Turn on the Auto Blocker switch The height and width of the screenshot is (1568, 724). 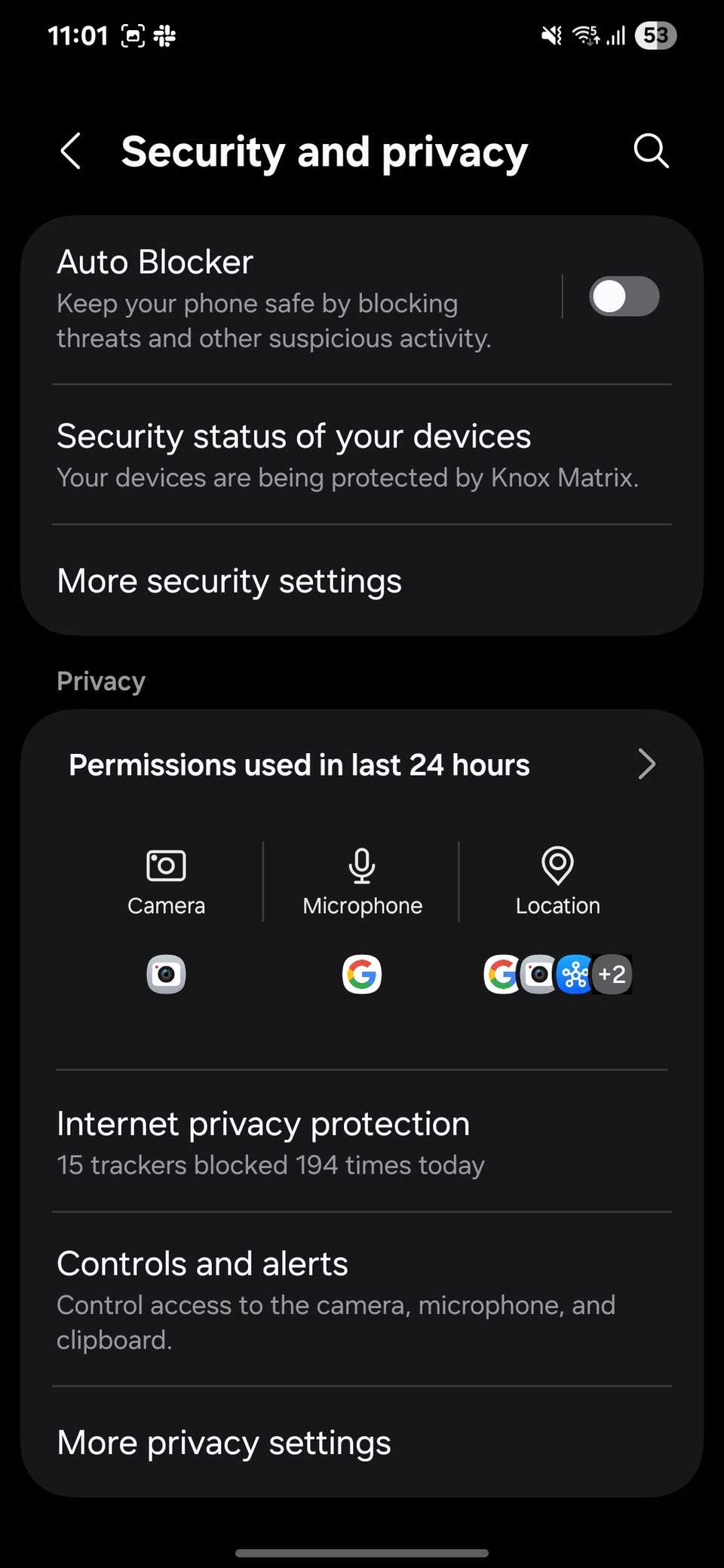click(624, 296)
